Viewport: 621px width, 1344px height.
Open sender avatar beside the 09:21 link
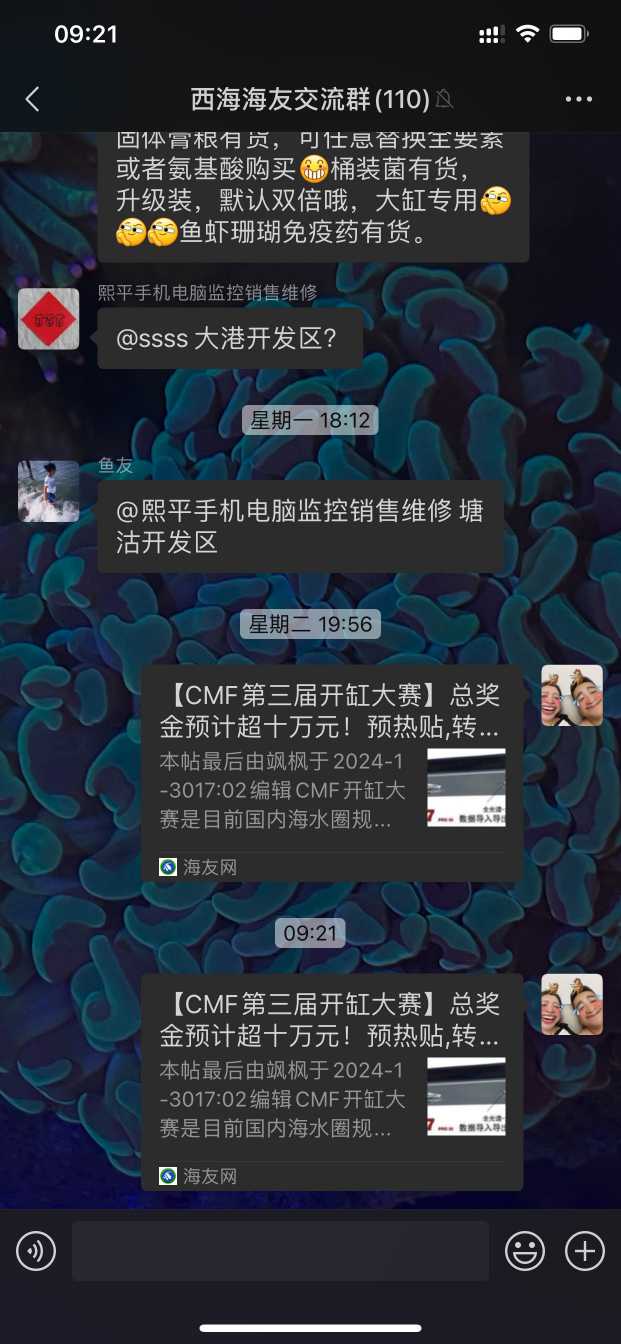[572, 1004]
